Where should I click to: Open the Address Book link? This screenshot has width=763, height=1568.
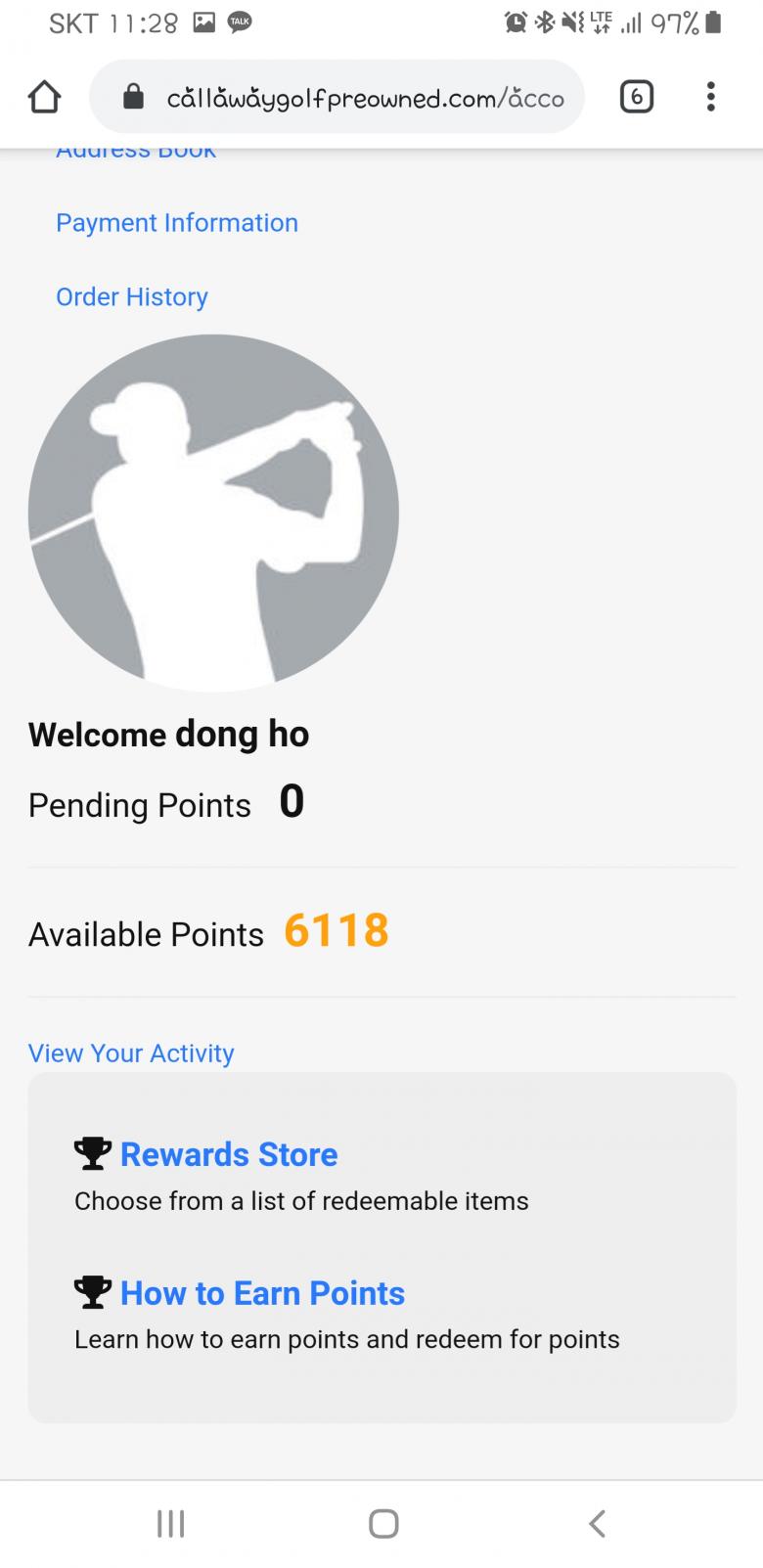[136, 154]
